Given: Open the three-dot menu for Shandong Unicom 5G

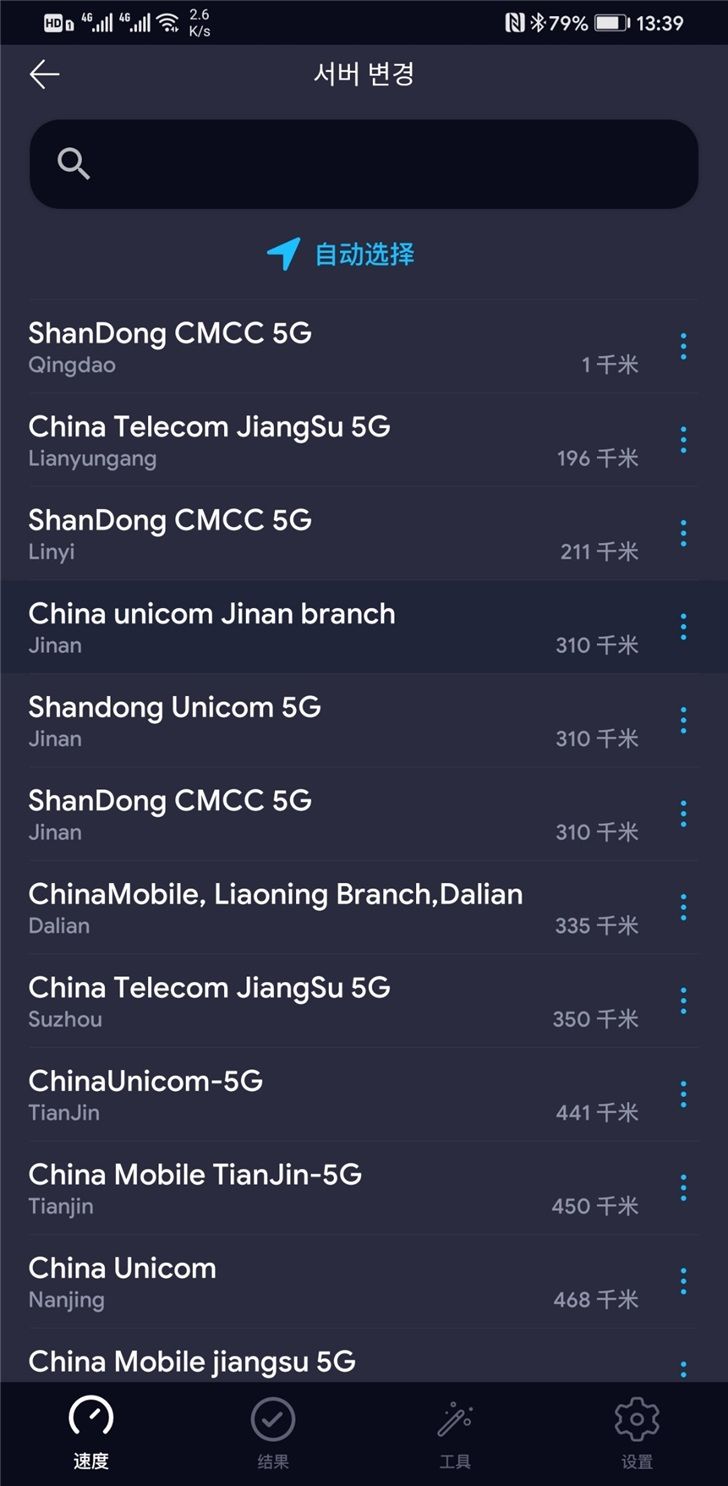Looking at the screenshot, I should [683, 720].
